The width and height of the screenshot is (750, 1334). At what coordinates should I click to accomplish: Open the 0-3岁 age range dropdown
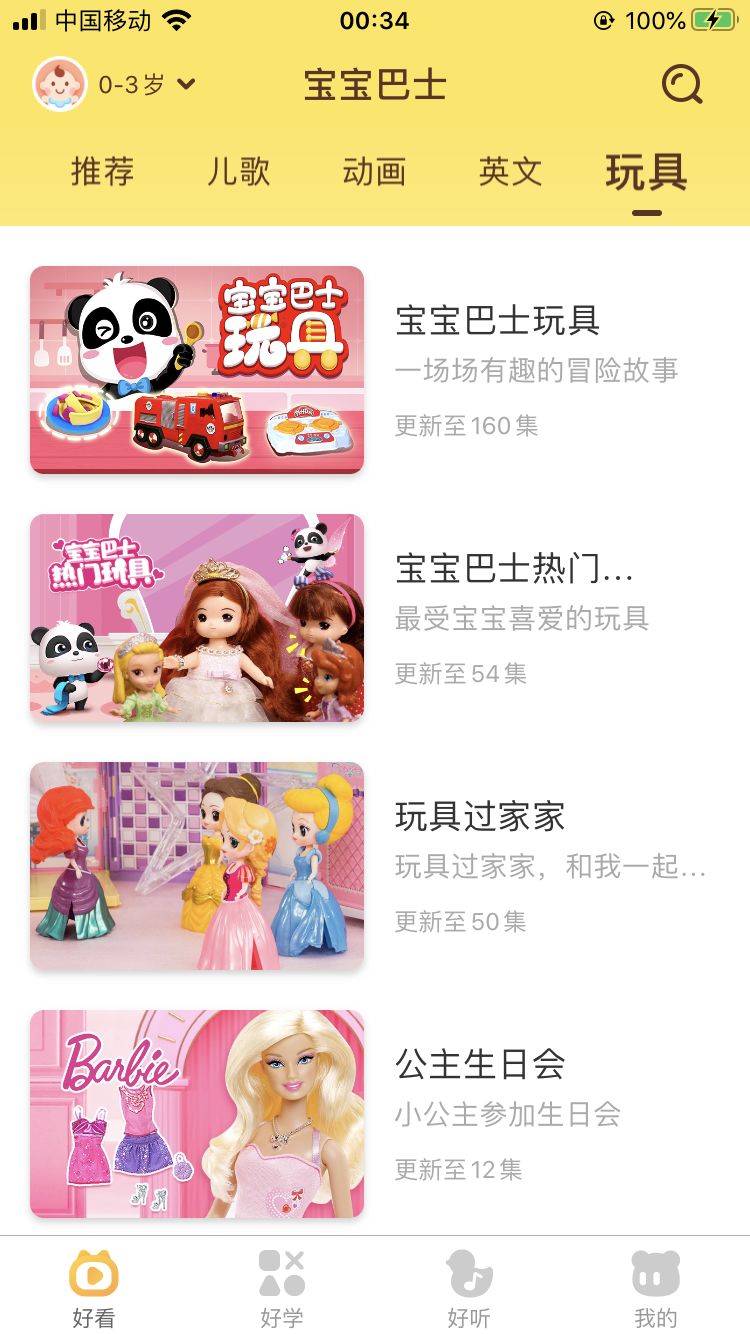(140, 84)
